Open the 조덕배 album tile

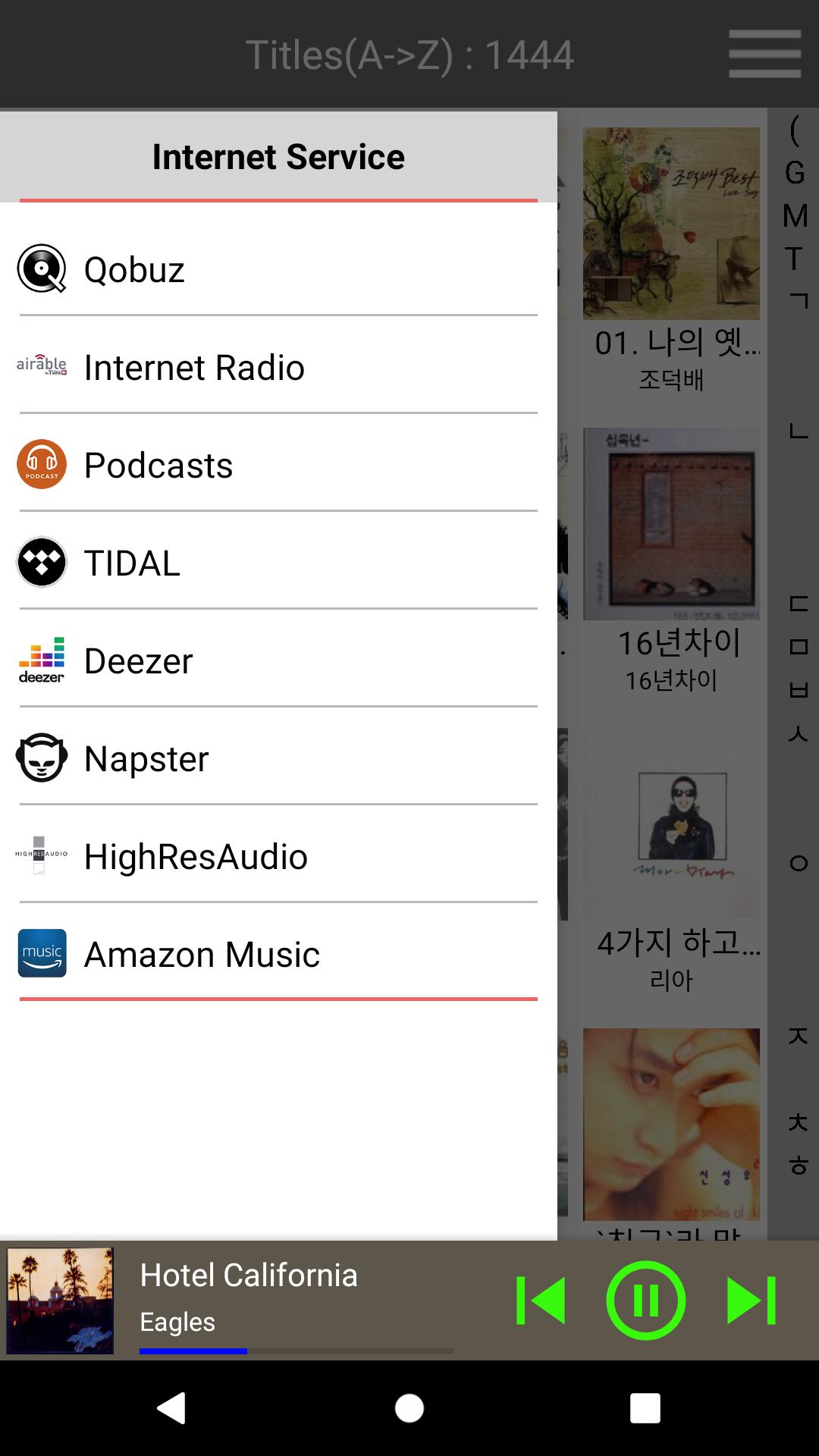[671, 224]
